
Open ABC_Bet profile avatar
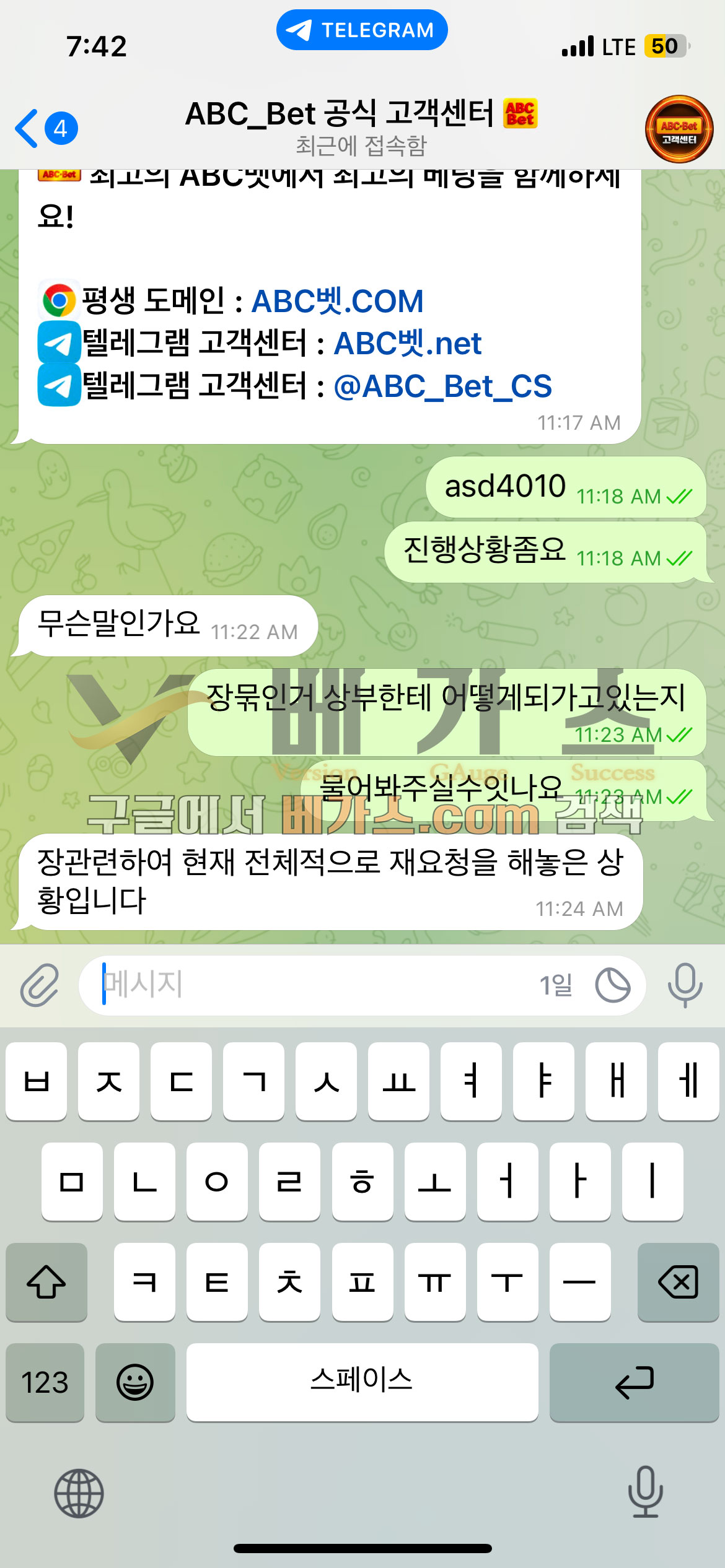[679, 129]
